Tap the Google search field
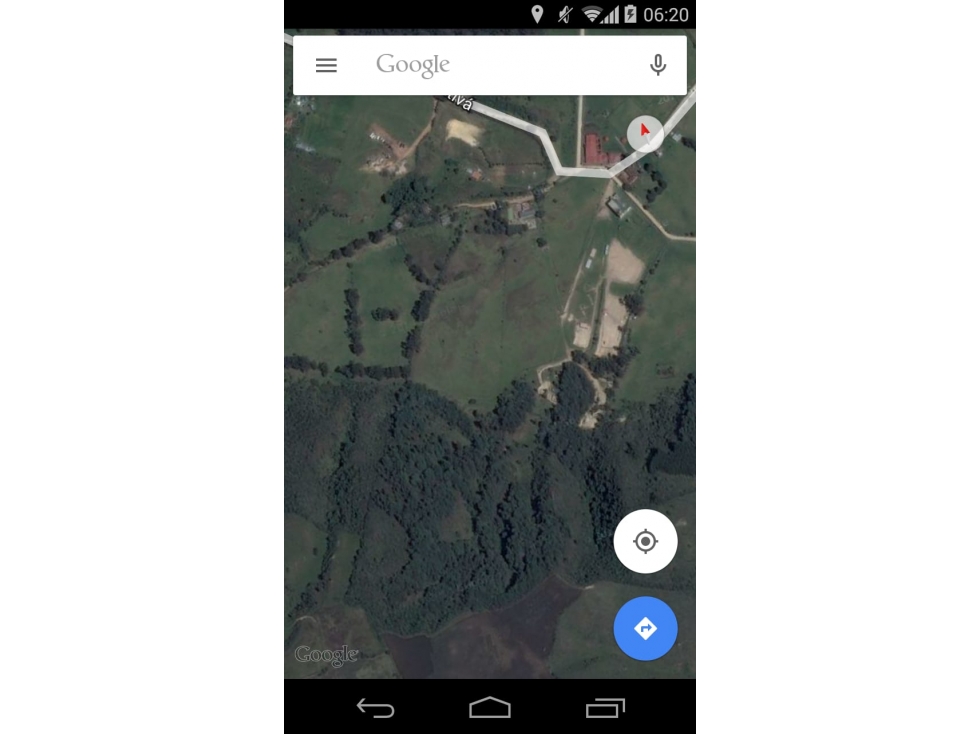This screenshot has width=979, height=734. point(490,65)
